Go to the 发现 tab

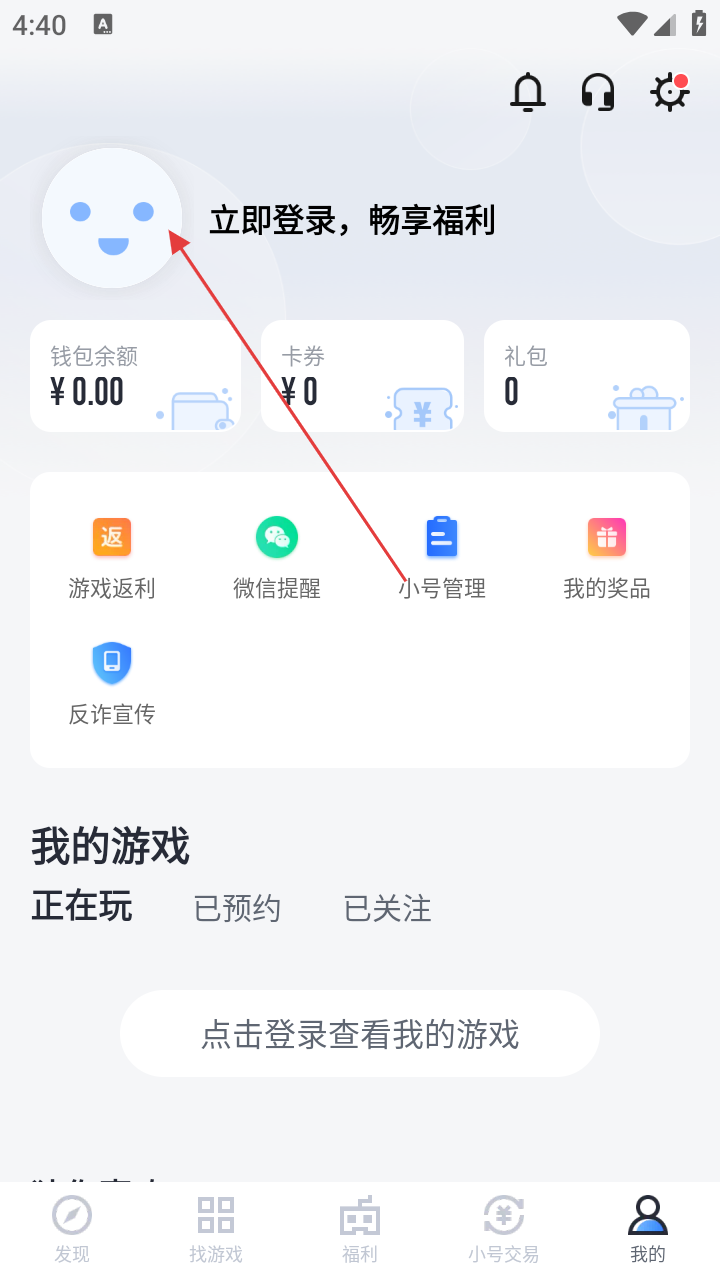click(x=72, y=1228)
